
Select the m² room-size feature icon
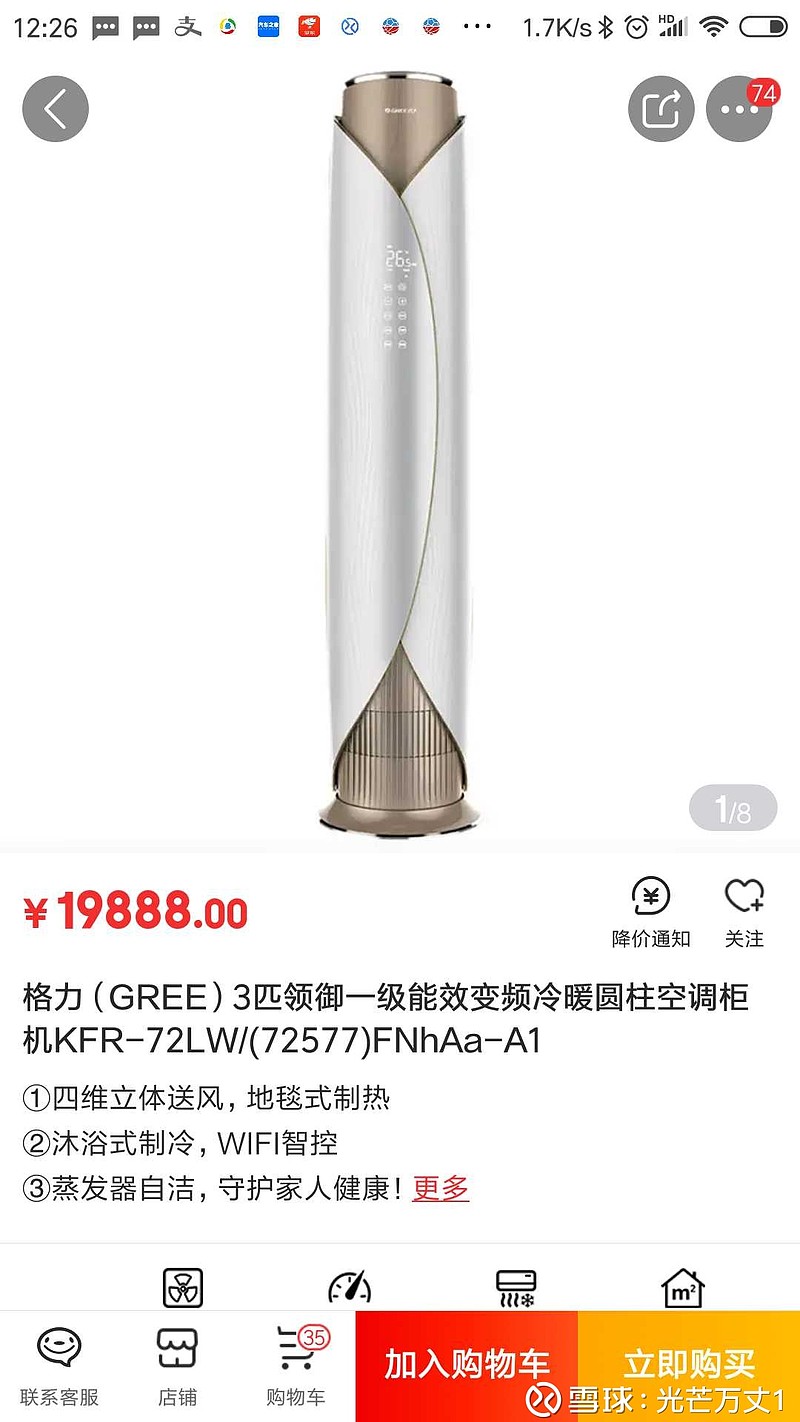click(x=684, y=1288)
